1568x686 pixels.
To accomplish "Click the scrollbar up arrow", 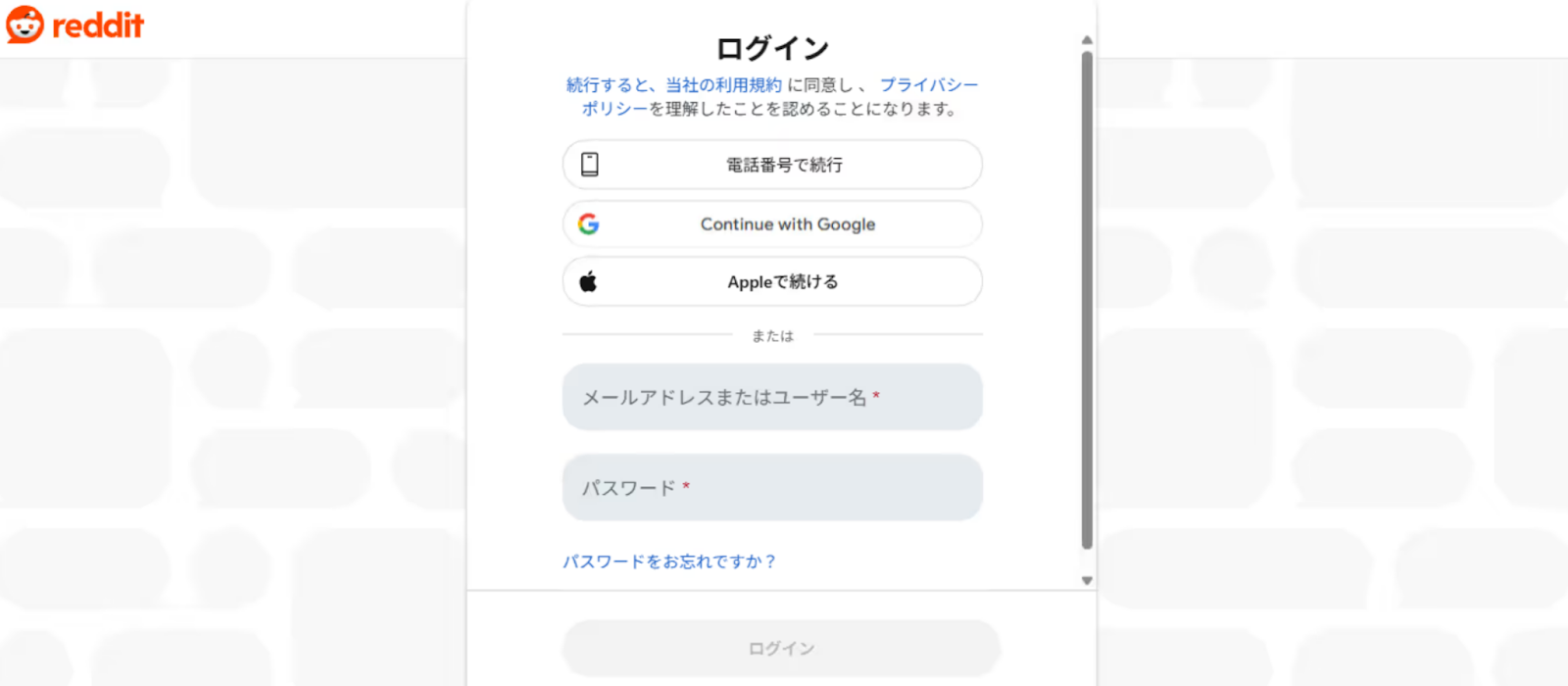I will tap(1087, 40).
